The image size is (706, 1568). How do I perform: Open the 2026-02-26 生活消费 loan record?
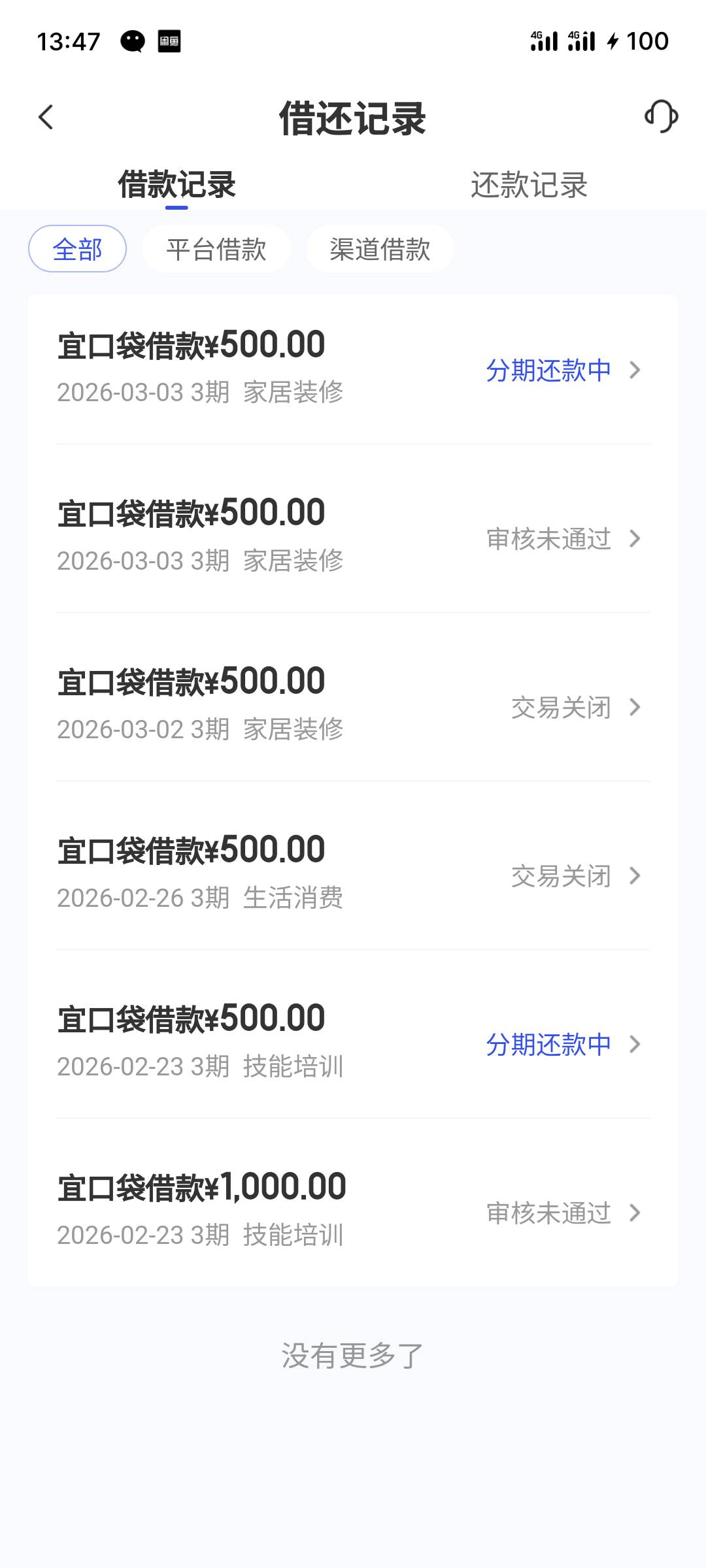click(353, 875)
